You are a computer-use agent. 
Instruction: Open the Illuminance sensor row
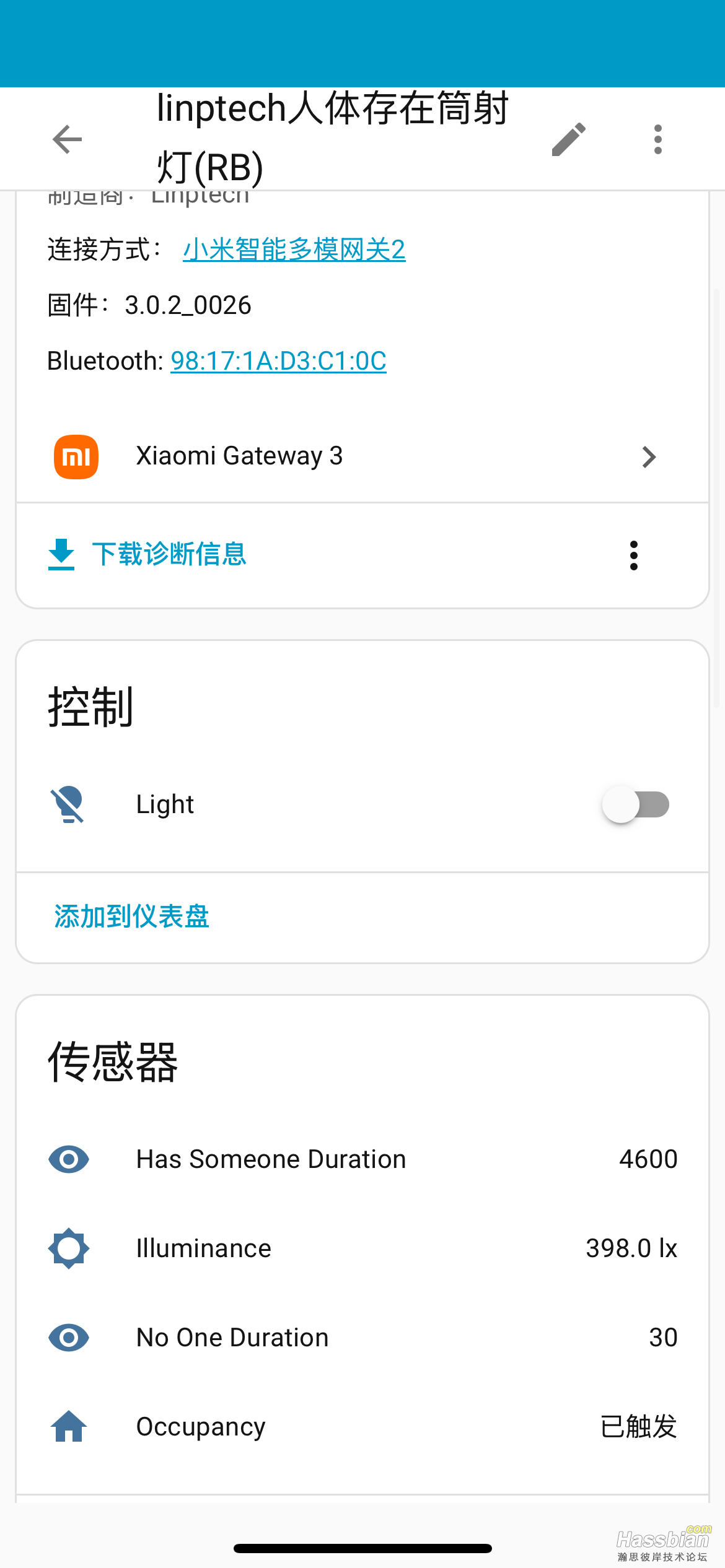click(362, 1248)
